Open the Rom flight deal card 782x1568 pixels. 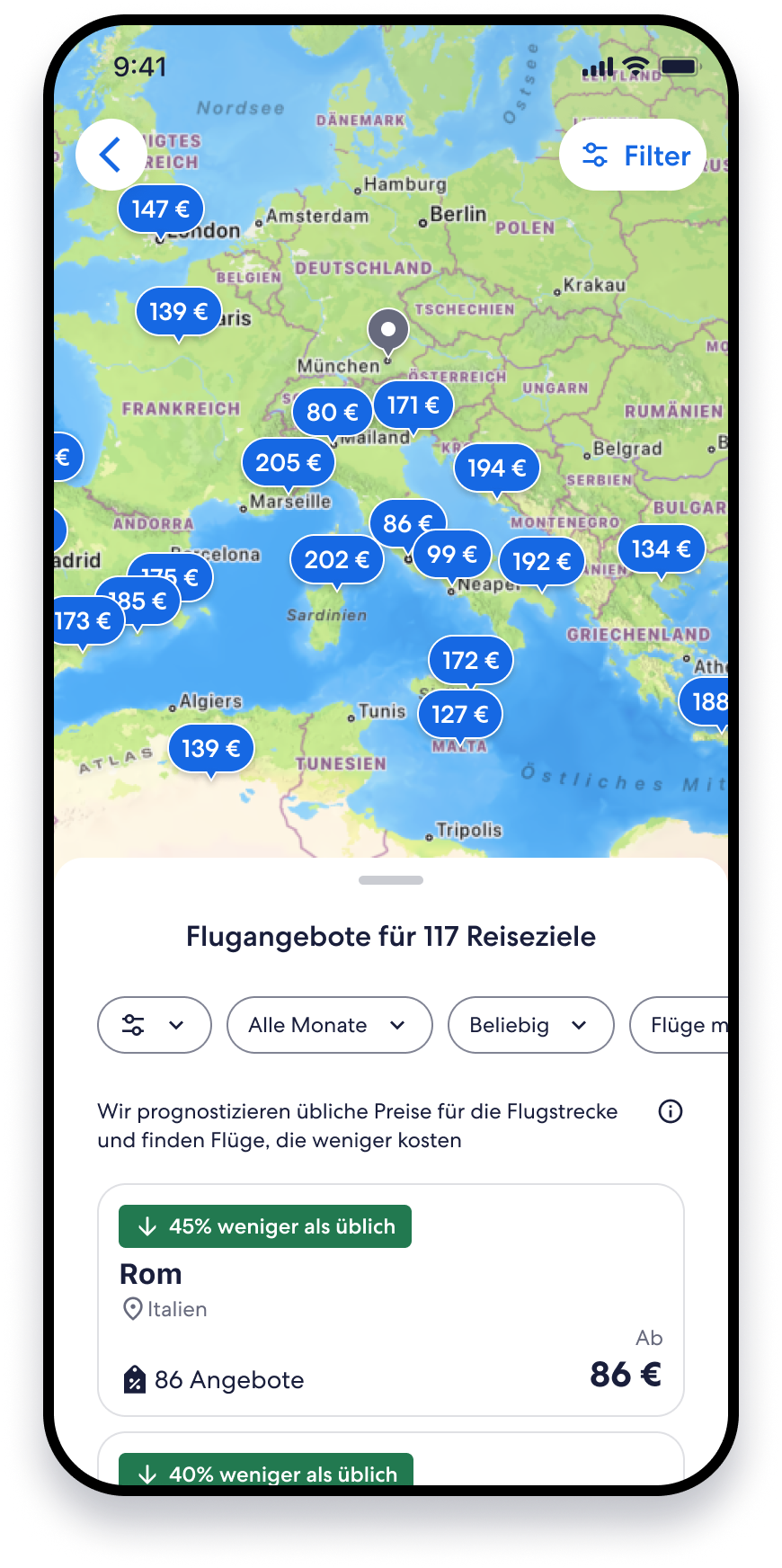point(390,1299)
